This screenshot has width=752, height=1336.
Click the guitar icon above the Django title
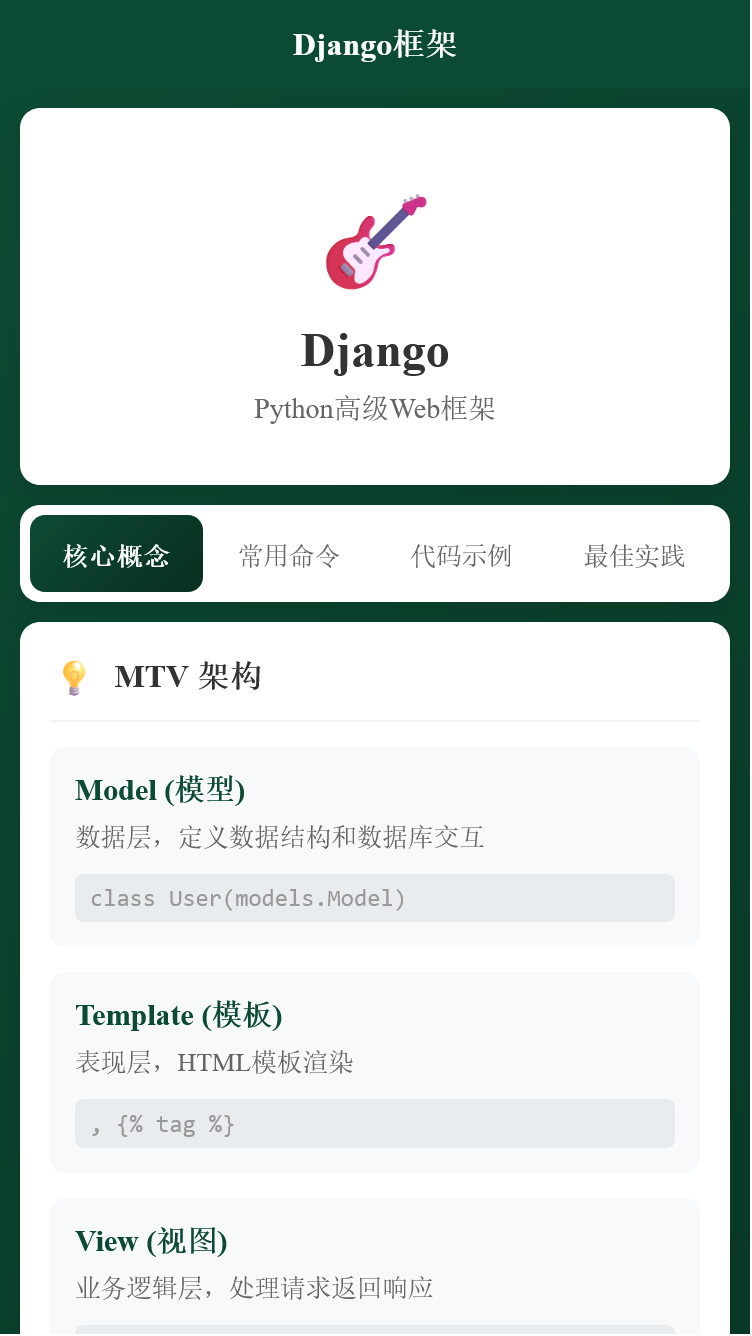pyautogui.click(x=375, y=242)
